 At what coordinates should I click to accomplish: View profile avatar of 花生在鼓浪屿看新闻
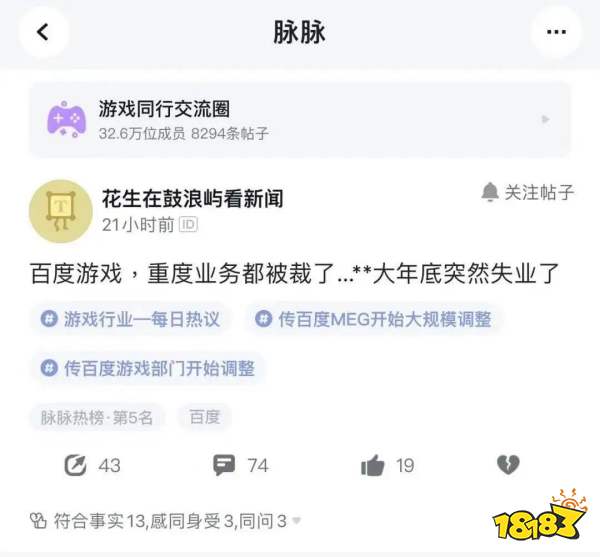click(x=61, y=211)
